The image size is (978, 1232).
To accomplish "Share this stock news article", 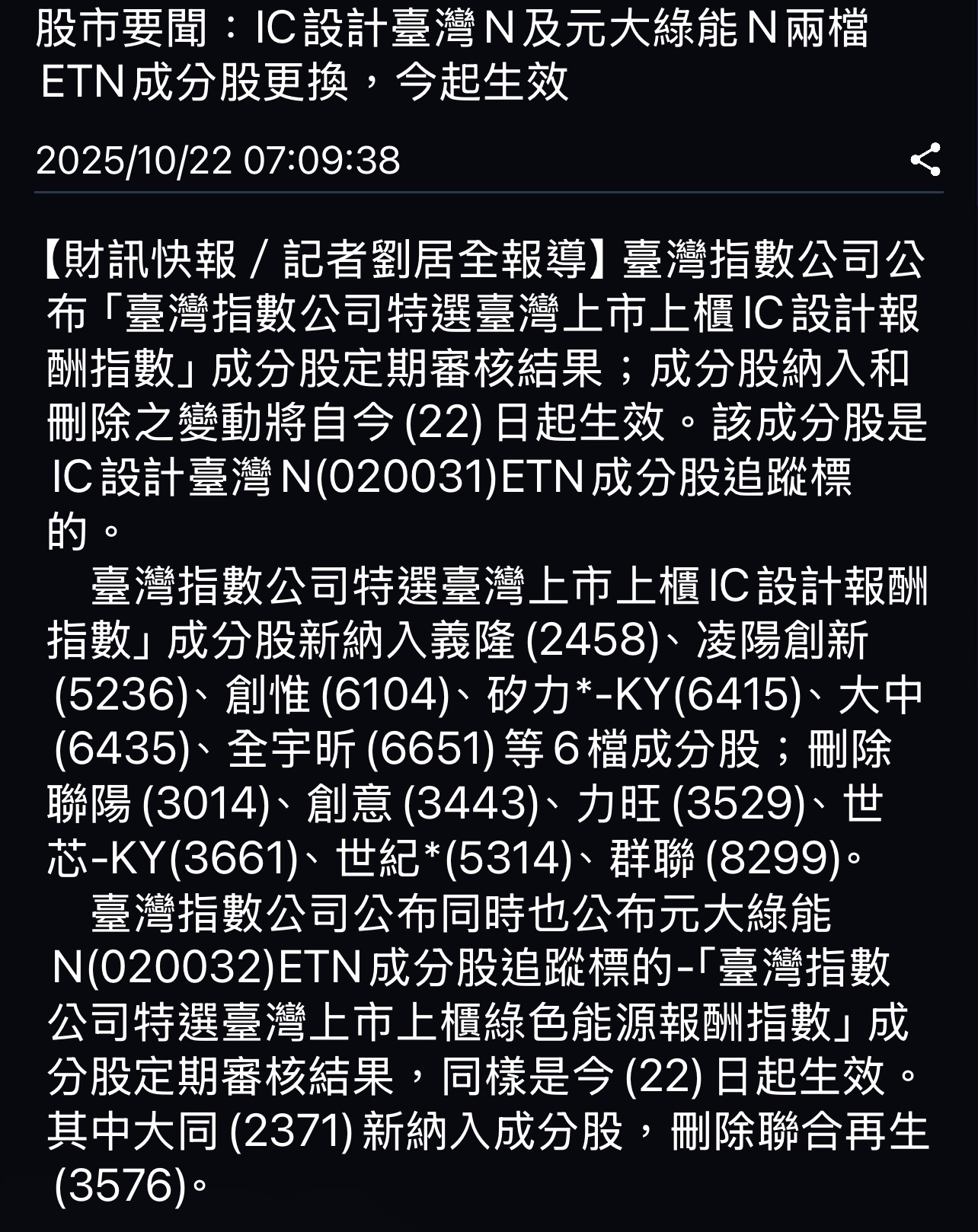I will point(925,160).
